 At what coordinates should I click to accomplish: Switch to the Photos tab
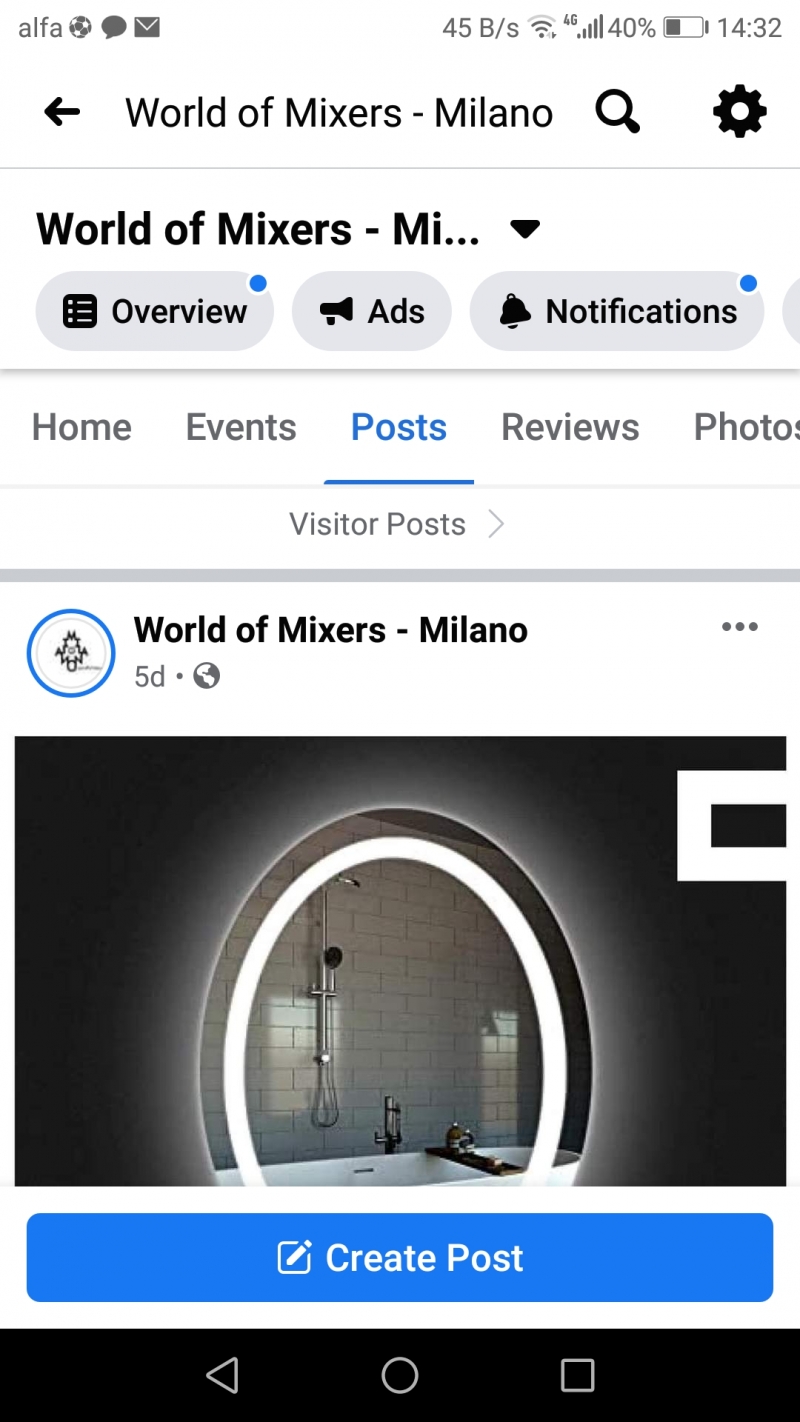(745, 427)
